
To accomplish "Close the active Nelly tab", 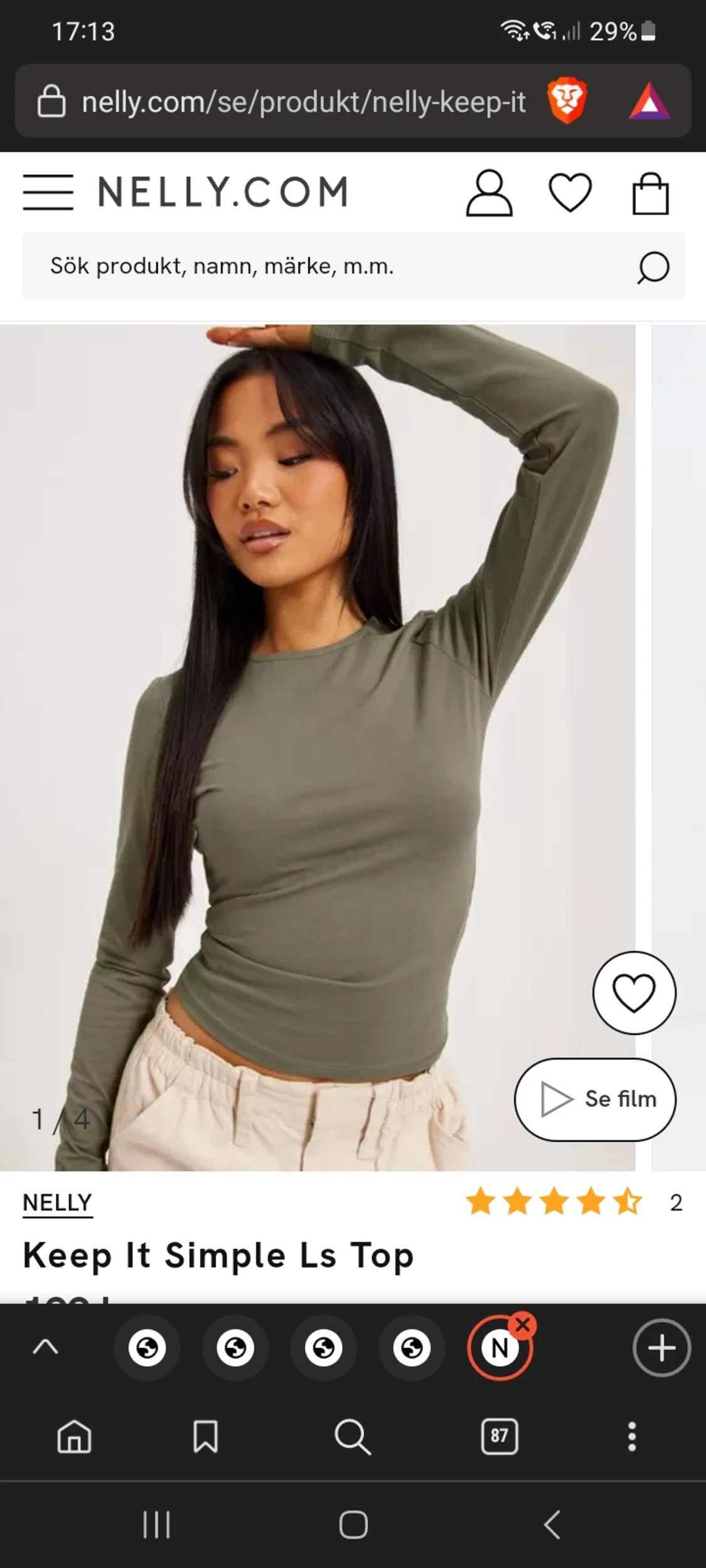I will click(523, 1325).
